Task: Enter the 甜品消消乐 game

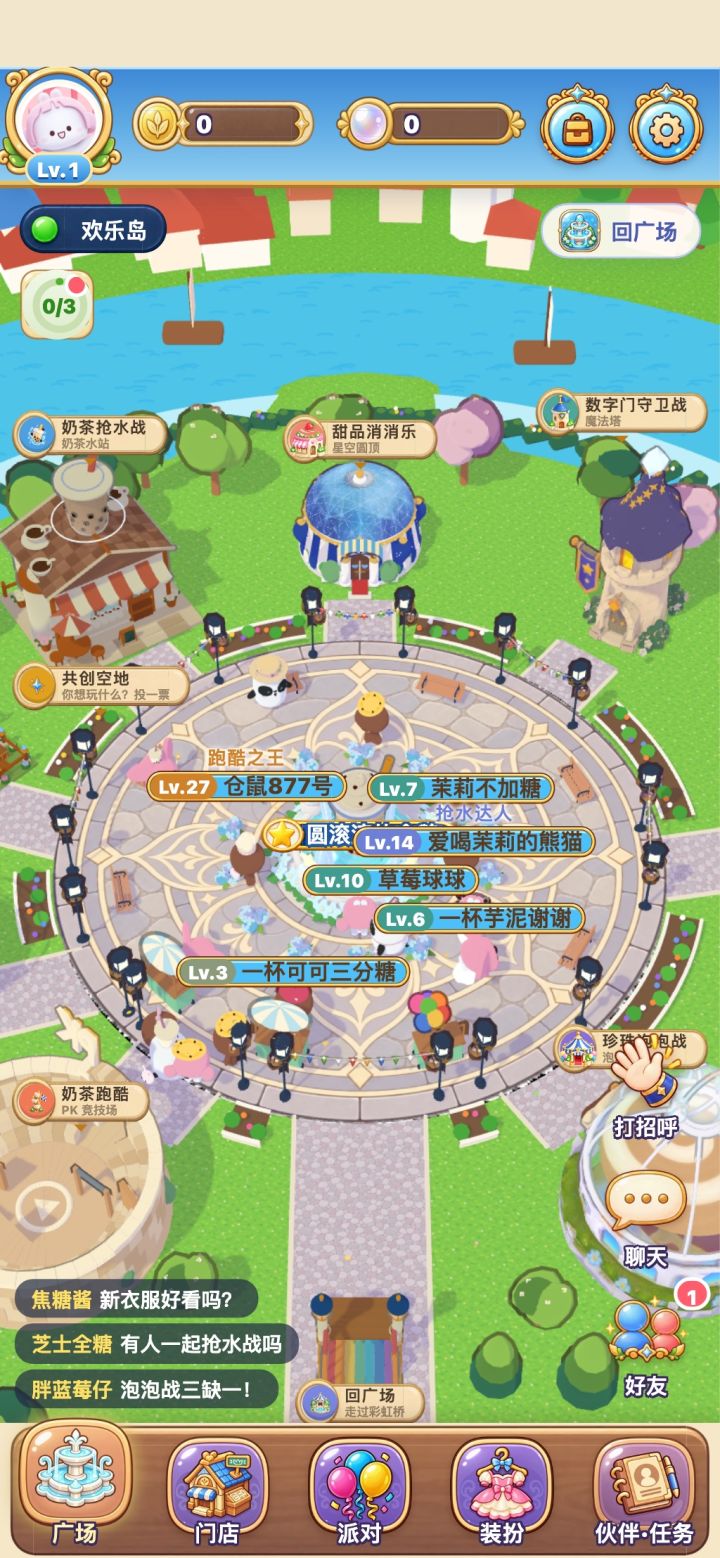Action: tap(360, 438)
